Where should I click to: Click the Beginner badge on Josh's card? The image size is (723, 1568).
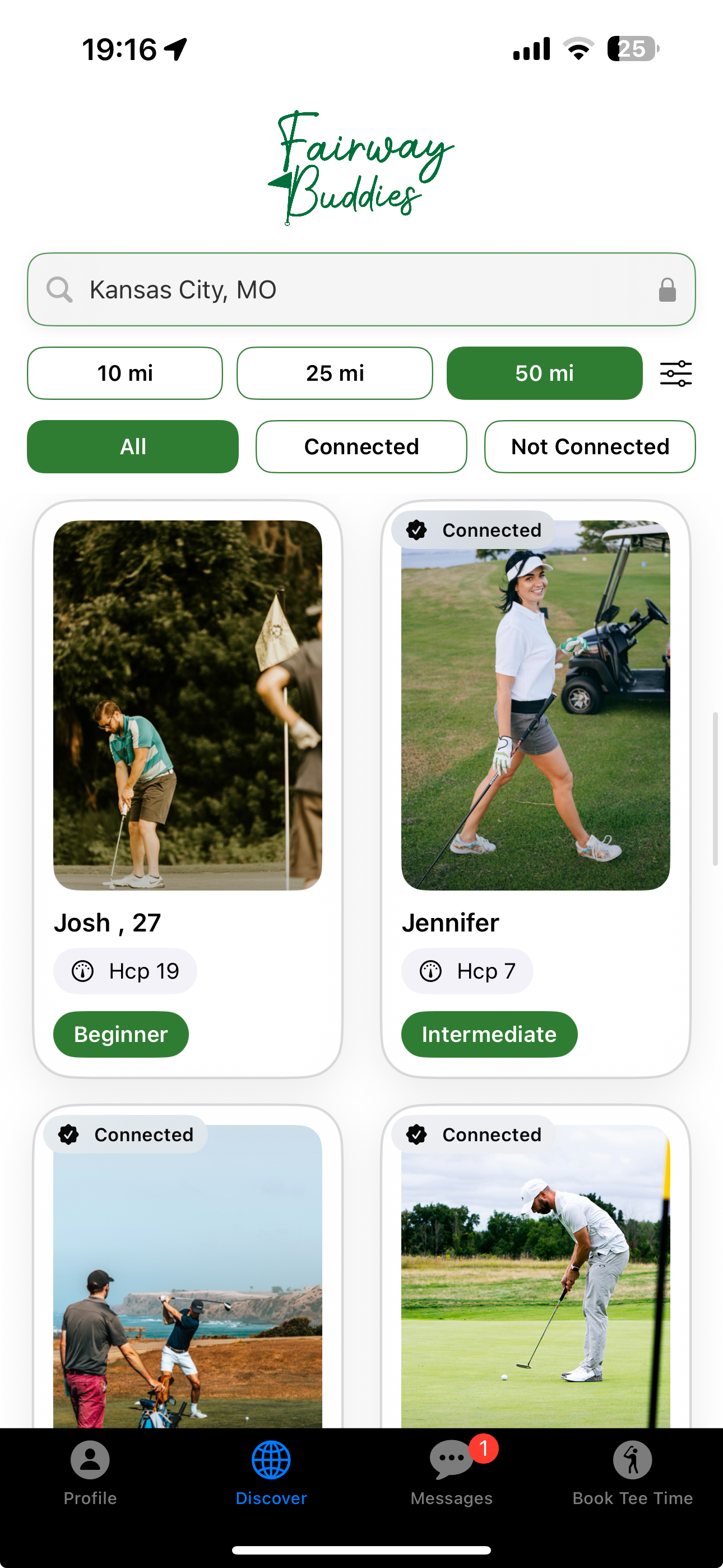(121, 1034)
